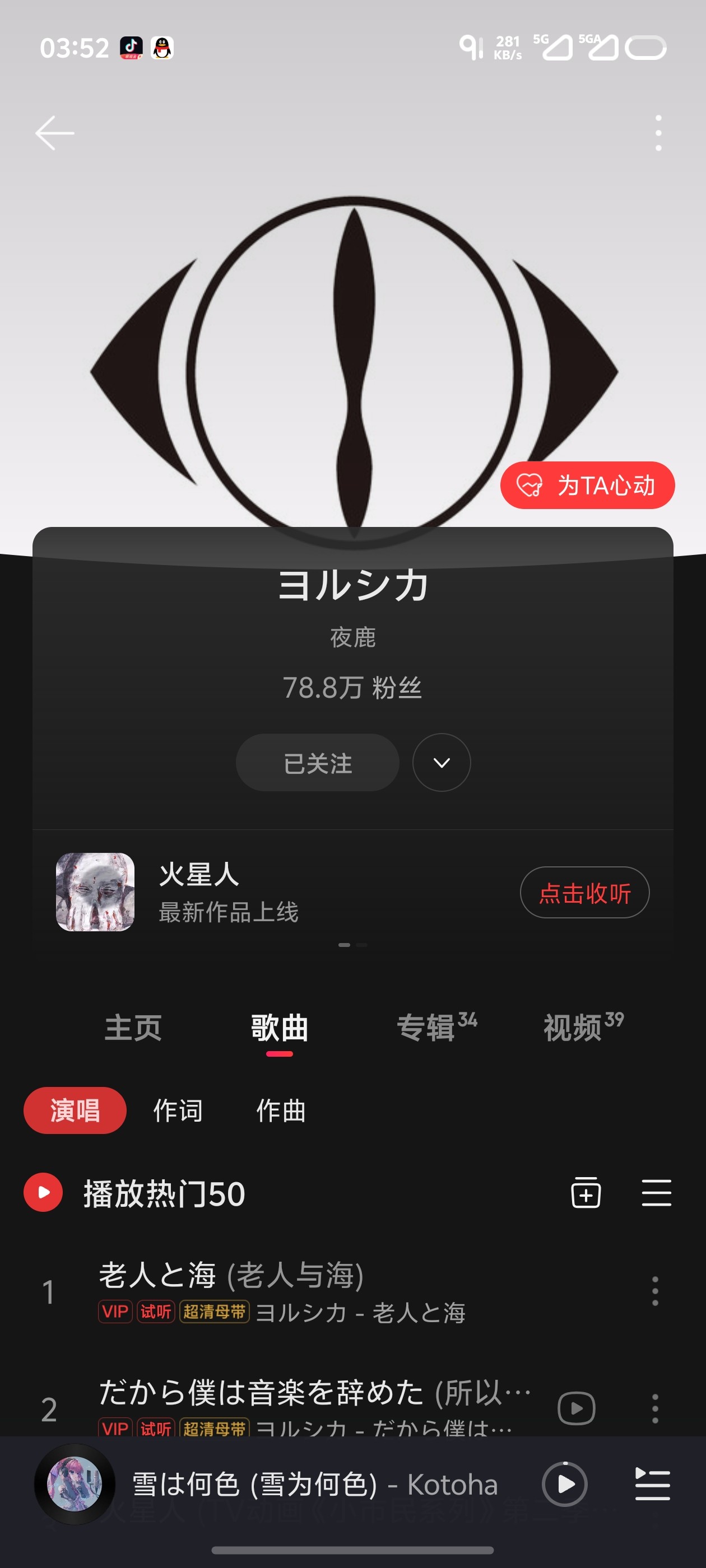
Task: Open more options for 老人と海
Action: click(x=655, y=1291)
